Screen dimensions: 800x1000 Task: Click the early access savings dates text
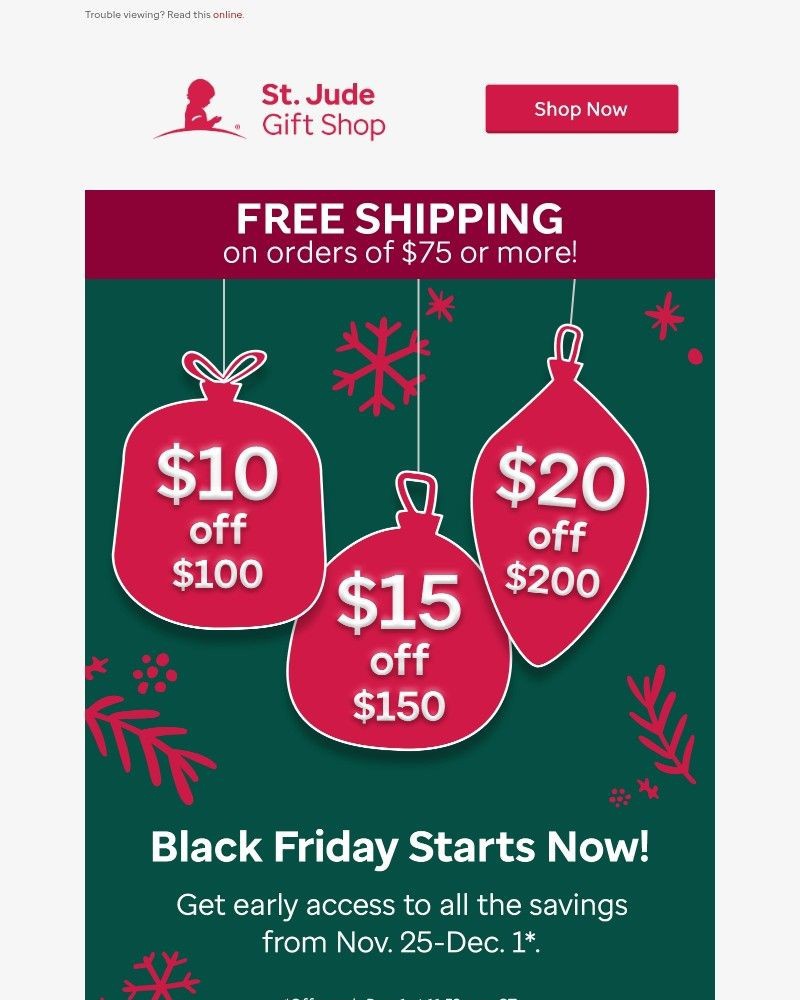400,922
